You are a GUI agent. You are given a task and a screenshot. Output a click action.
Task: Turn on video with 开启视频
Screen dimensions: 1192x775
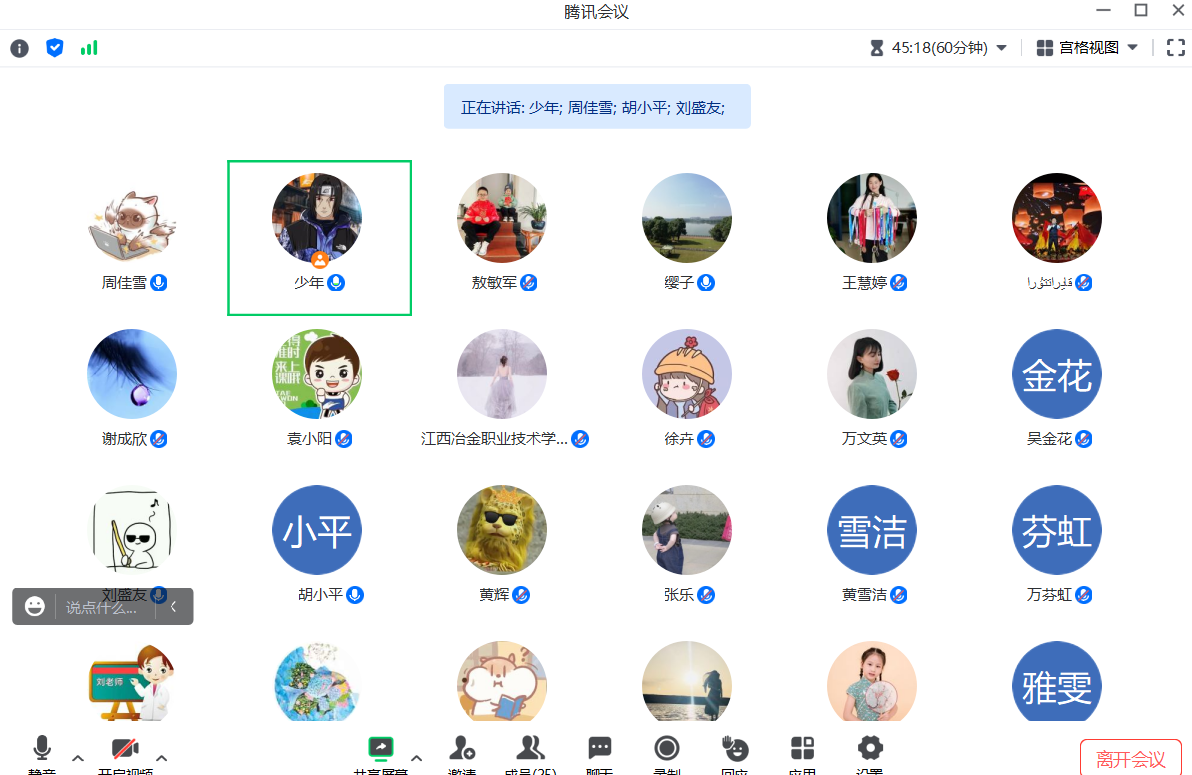coord(125,751)
